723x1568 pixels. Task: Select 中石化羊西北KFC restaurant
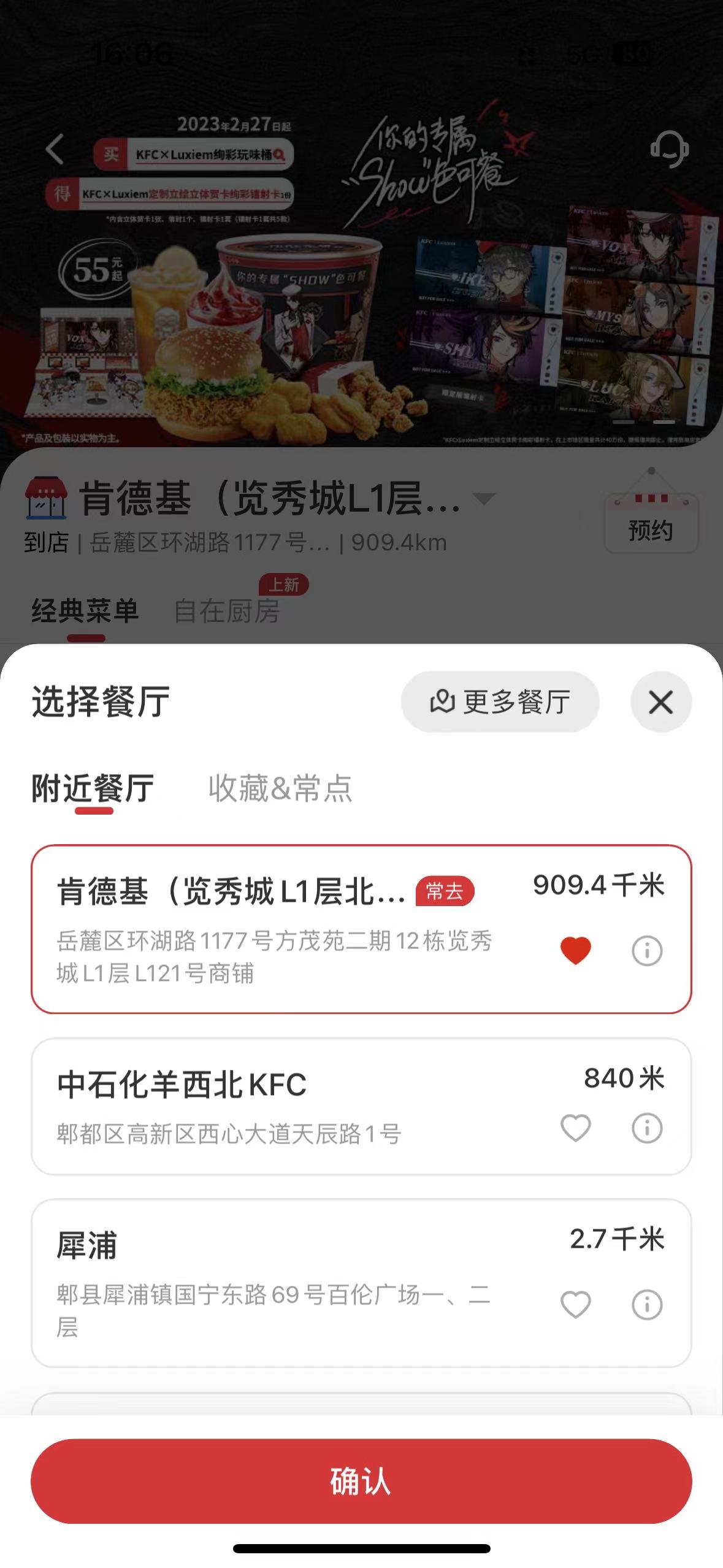click(276, 1105)
